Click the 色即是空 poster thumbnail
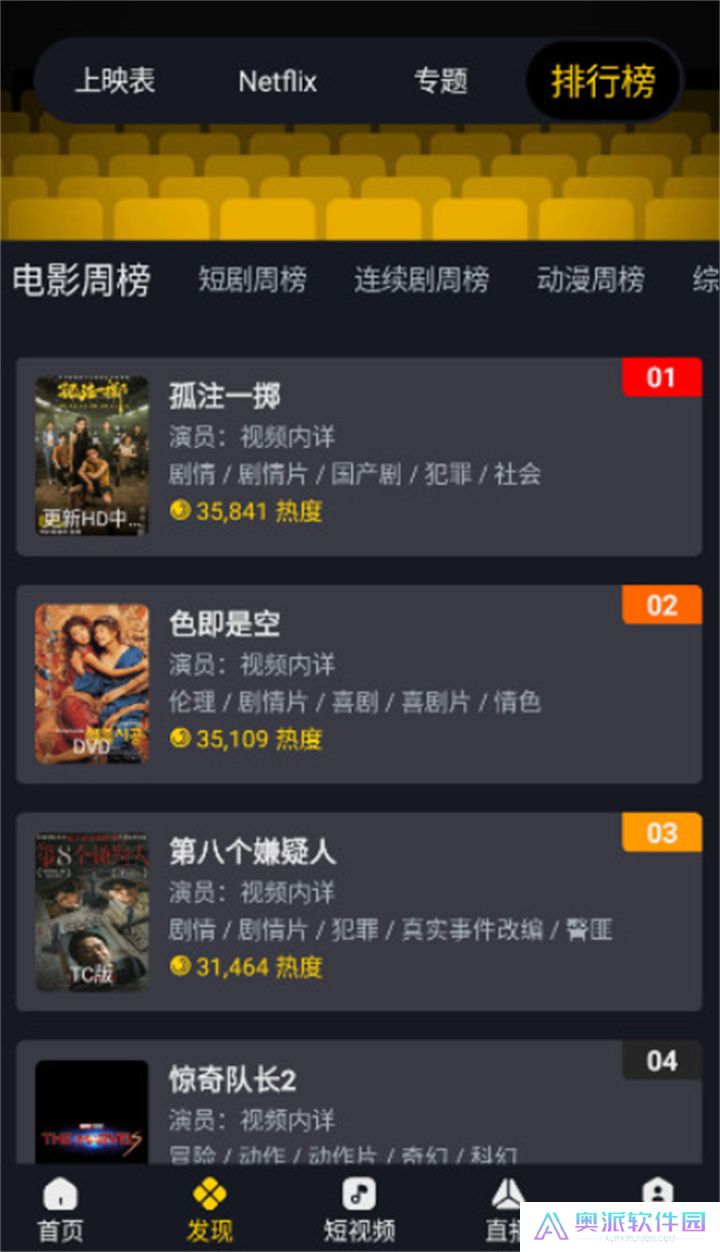The height and width of the screenshot is (1252, 720). pyautogui.click(x=92, y=682)
